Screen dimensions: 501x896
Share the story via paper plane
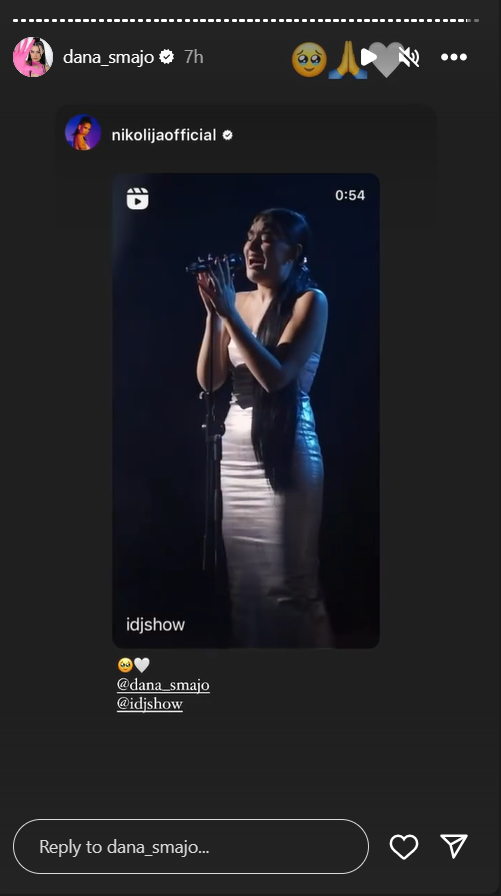[x=454, y=846]
